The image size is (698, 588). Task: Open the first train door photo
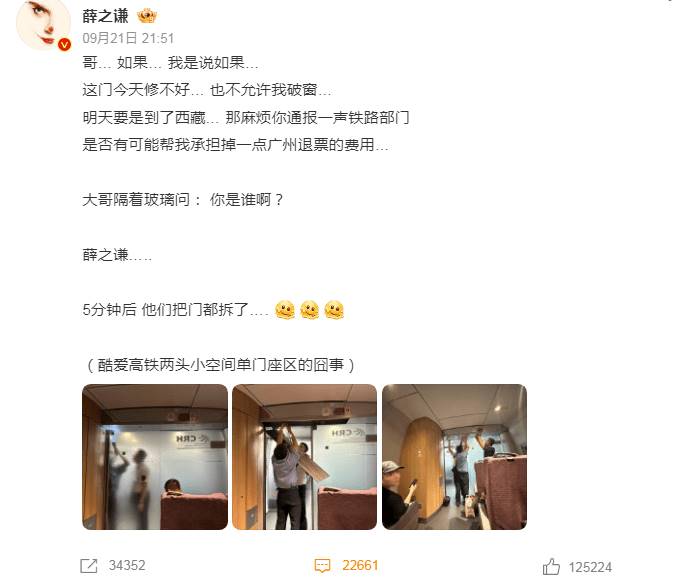[154, 457]
